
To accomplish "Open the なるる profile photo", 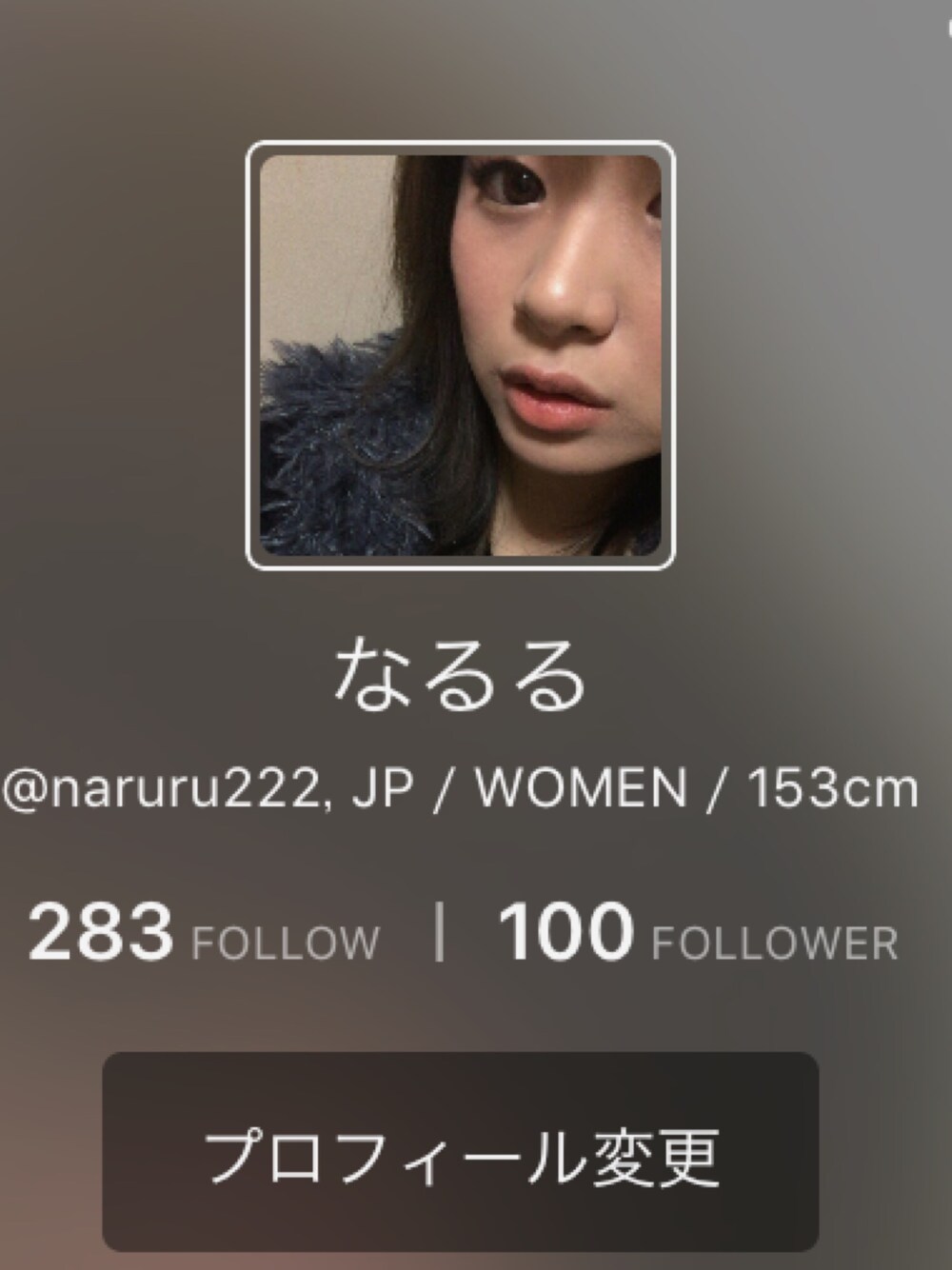I will click(461, 355).
